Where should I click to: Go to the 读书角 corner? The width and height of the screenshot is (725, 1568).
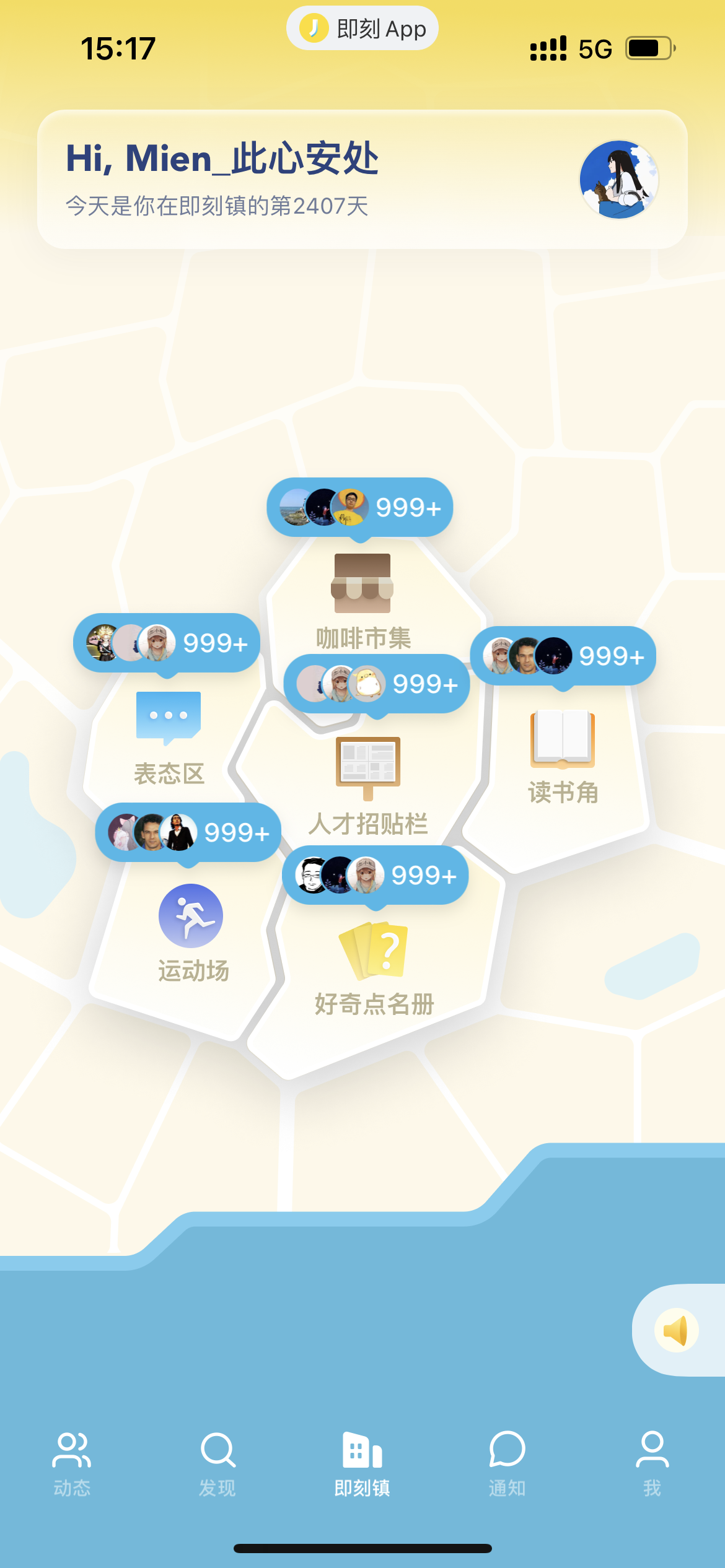[563, 757]
